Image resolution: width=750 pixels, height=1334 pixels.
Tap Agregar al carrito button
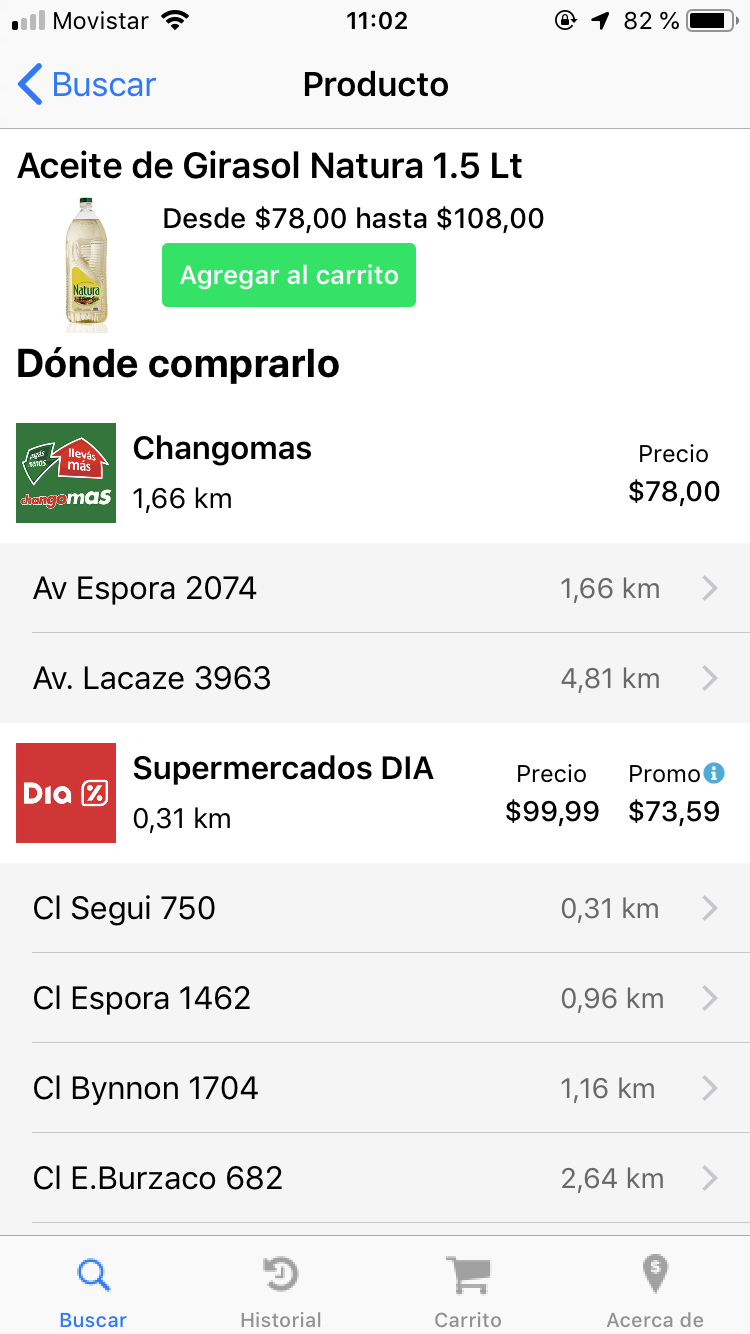[289, 275]
